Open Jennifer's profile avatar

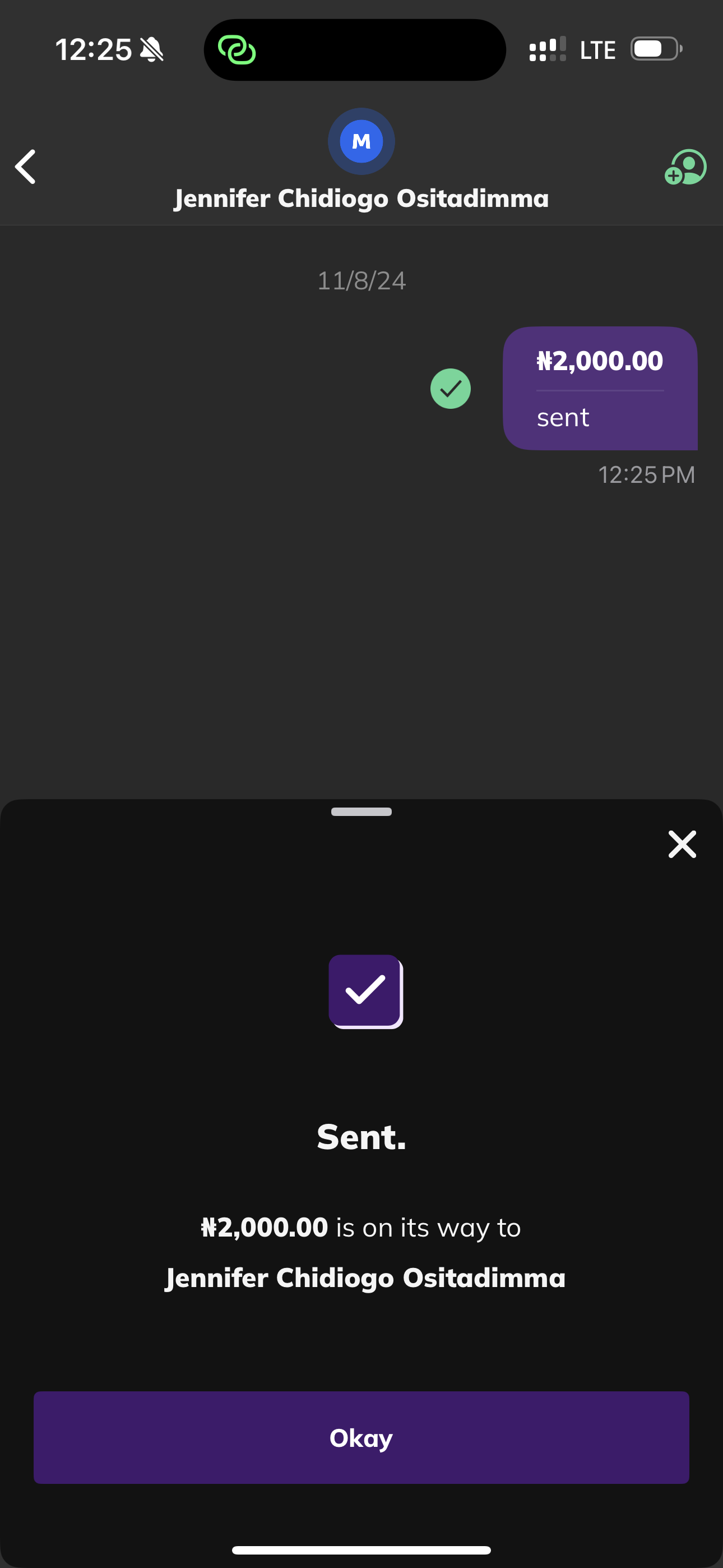(x=361, y=141)
